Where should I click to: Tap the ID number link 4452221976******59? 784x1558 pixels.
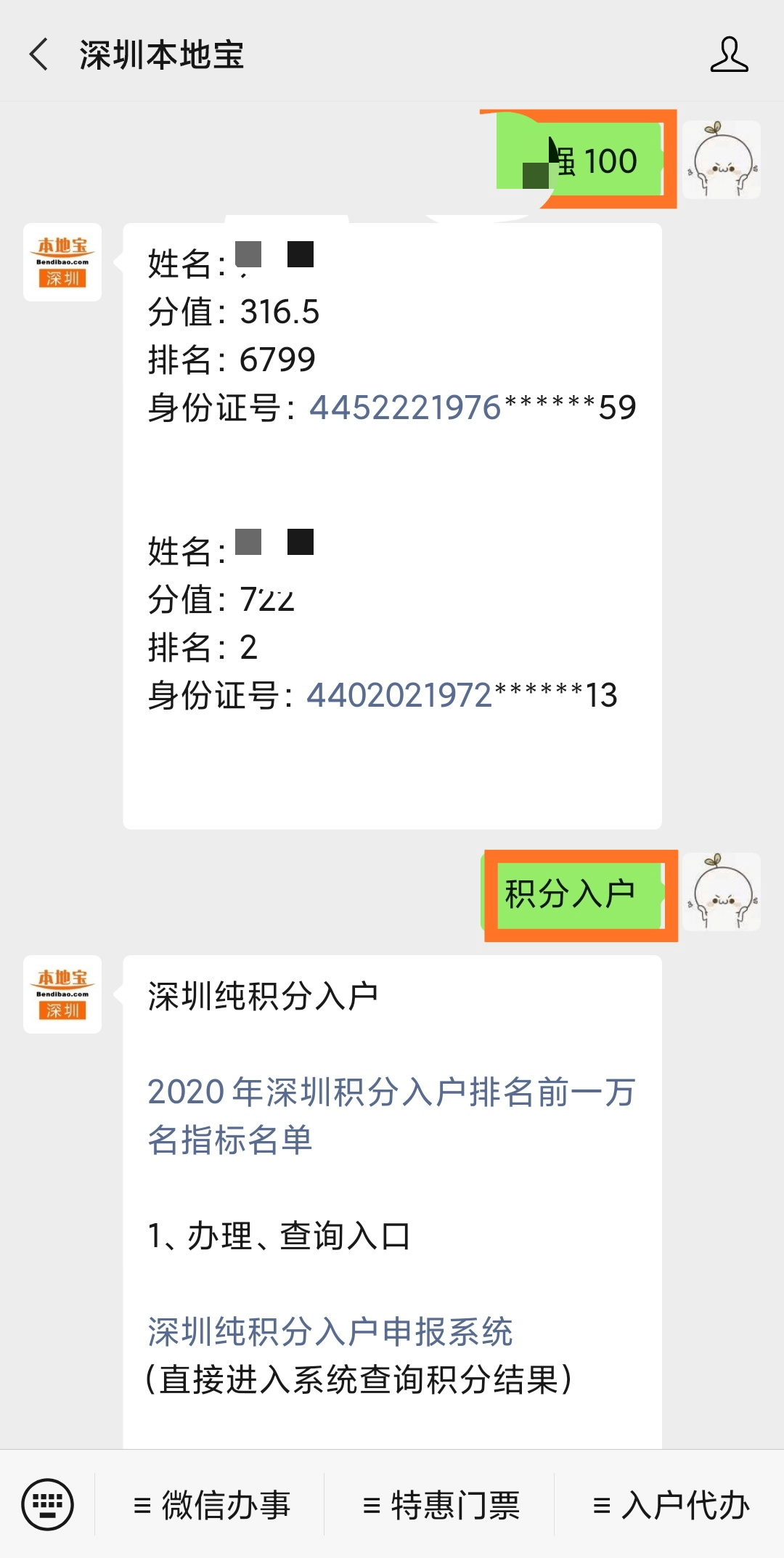pyautogui.click(x=472, y=408)
